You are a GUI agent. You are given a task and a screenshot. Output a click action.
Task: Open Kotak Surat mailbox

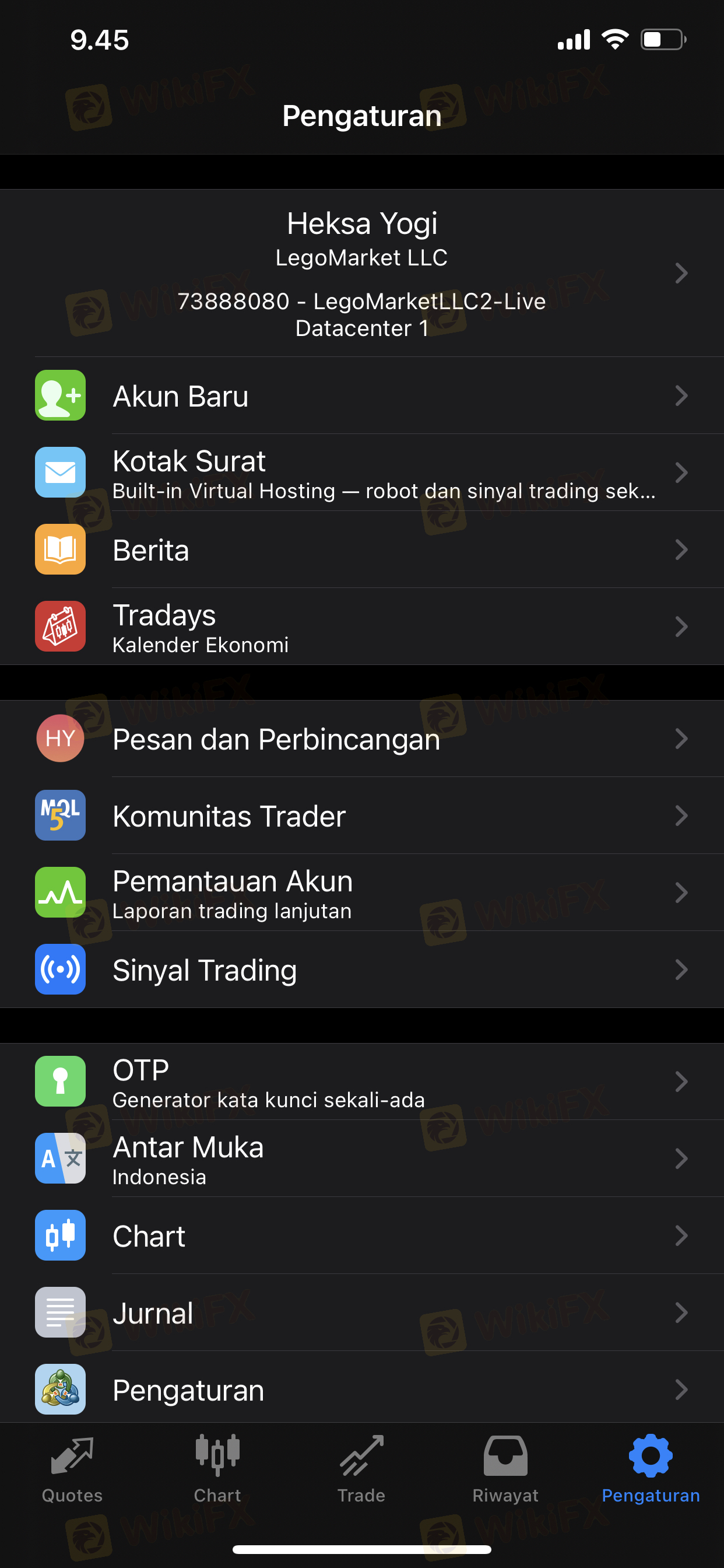[x=361, y=473]
